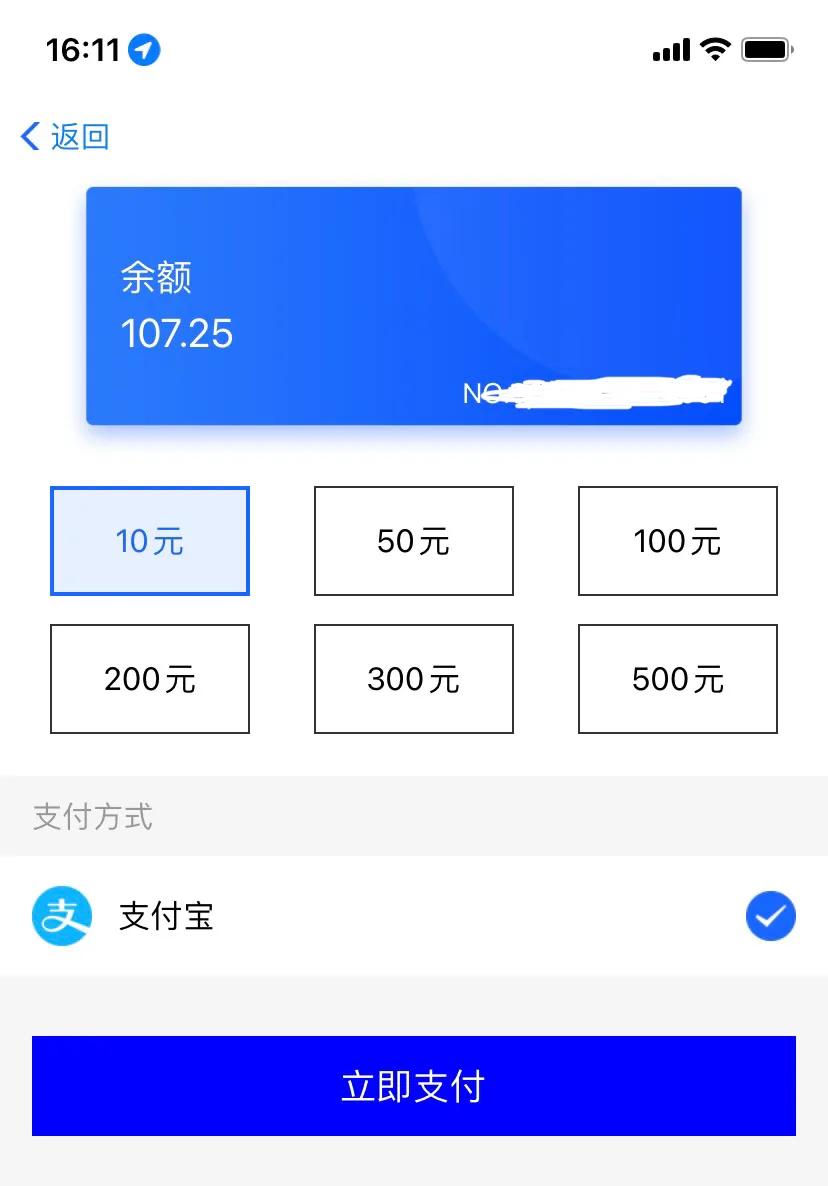Deselect the highlighted 10元 option
The image size is (828, 1186).
149,540
